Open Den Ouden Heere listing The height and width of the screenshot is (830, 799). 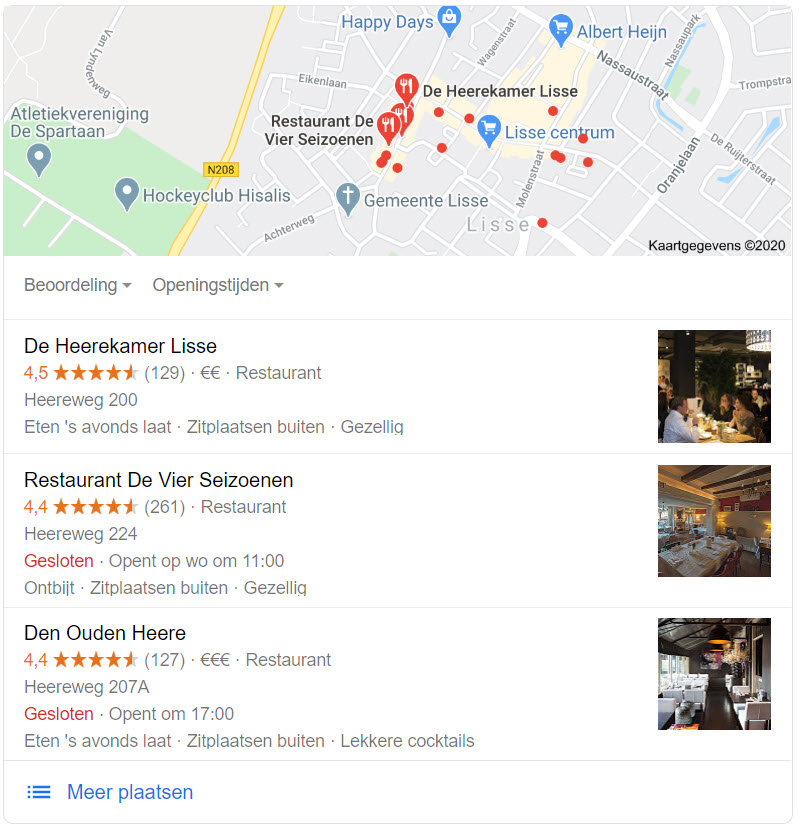105,633
